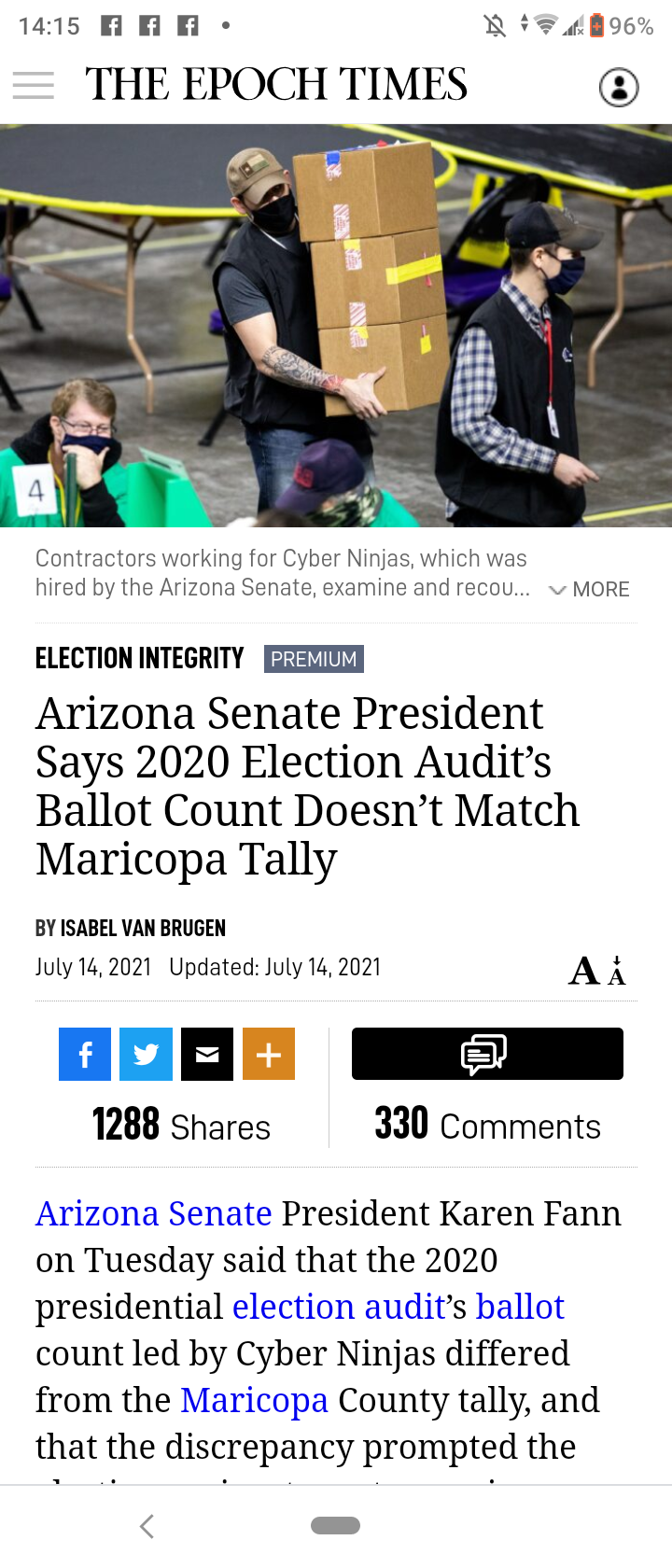Image resolution: width=672 pixels, height=1568 pixels.
Task: Open the election audit link
Action: click(340, 1307)
